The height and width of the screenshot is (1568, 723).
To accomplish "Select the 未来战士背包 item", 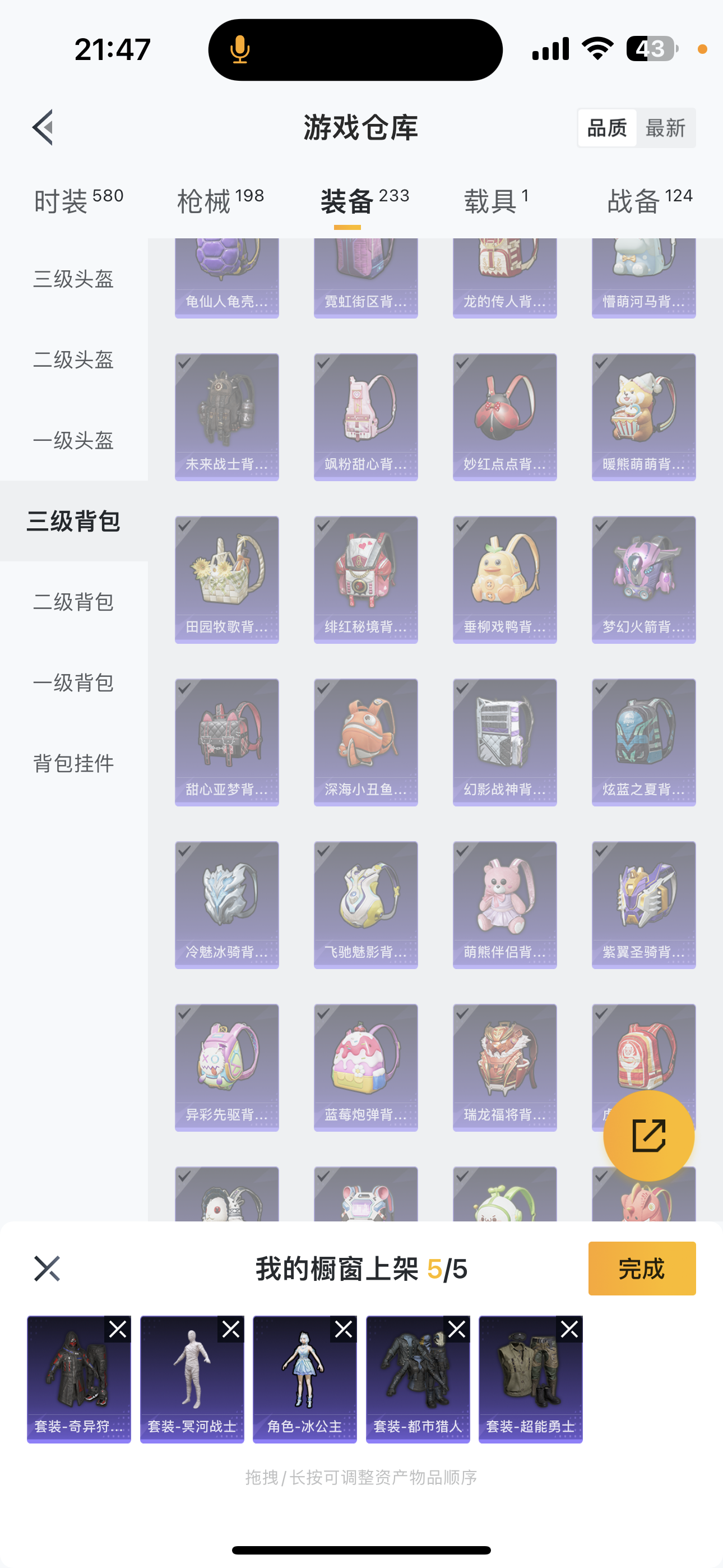I will click(x=226, y=417).
